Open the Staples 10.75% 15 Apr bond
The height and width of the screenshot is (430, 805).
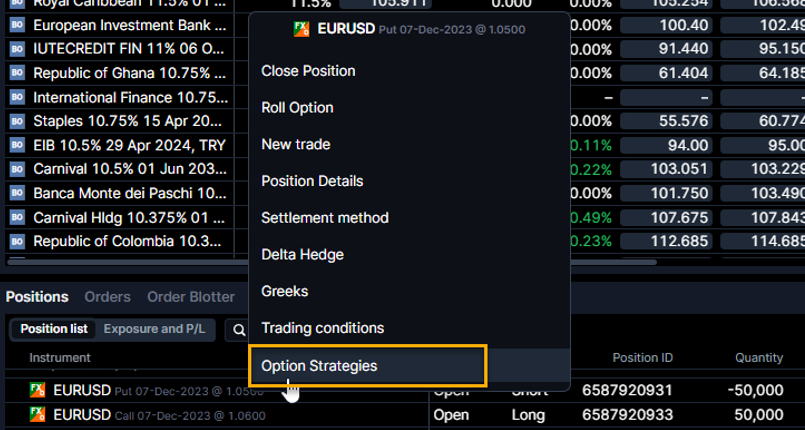click(x=128, y=121)
